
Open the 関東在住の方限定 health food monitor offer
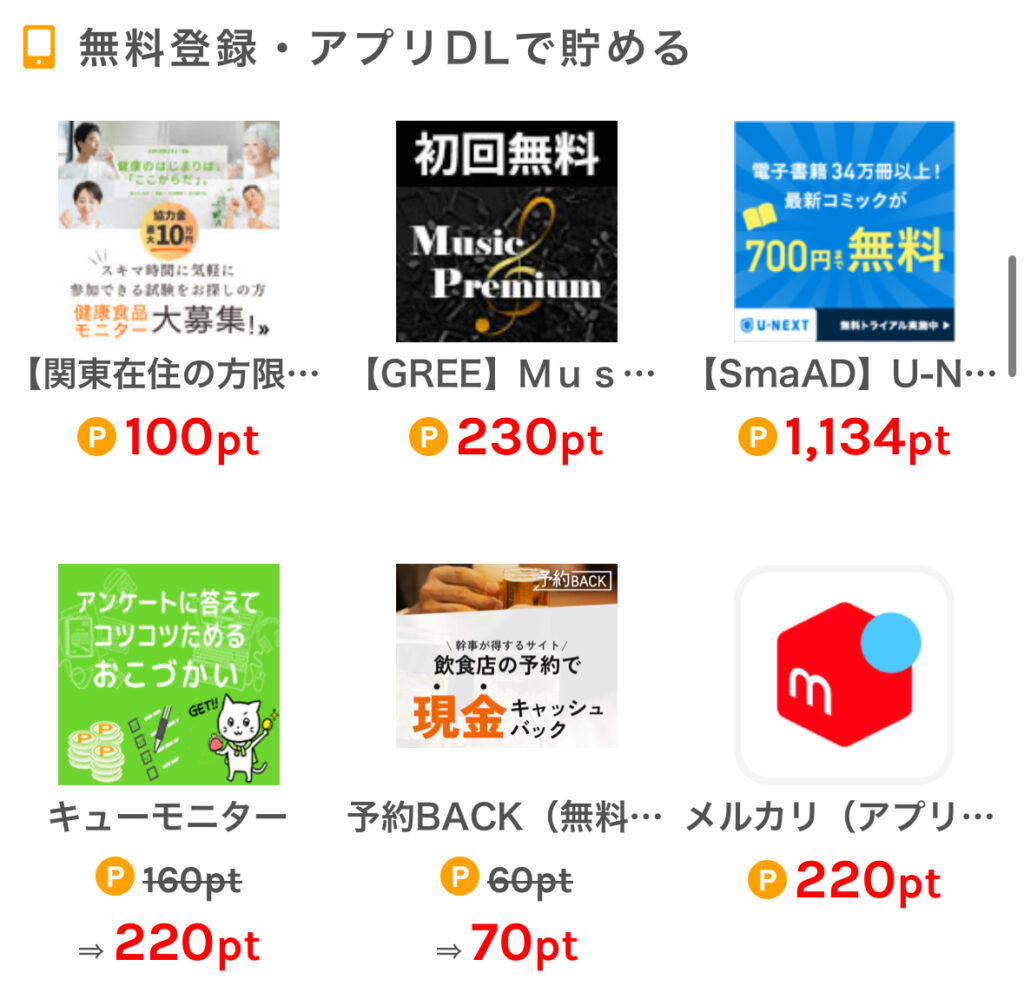(x=168, y=232)
